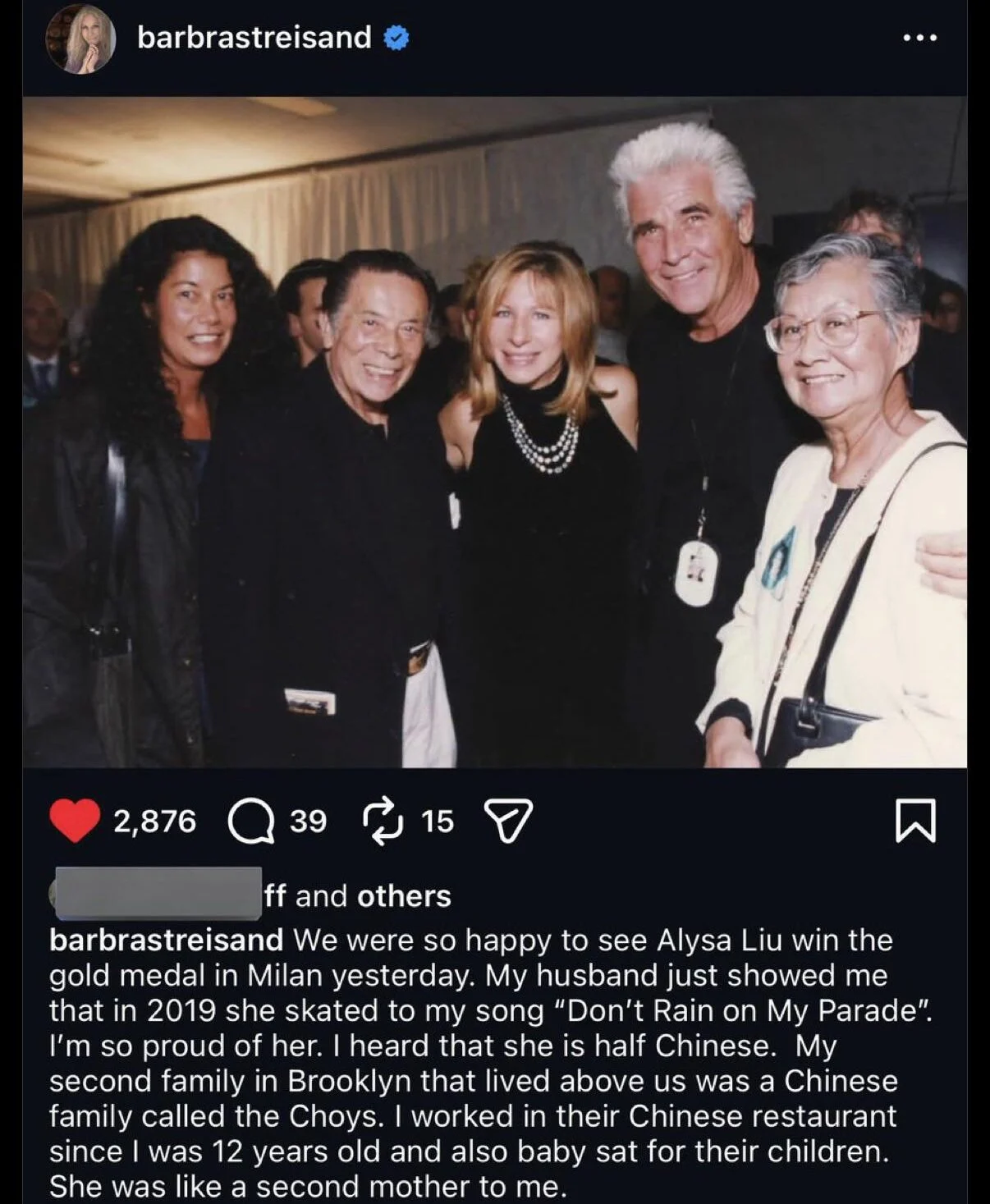Open comments on this post
Viewport: 990px width, 1204px height.
point(251,822)
